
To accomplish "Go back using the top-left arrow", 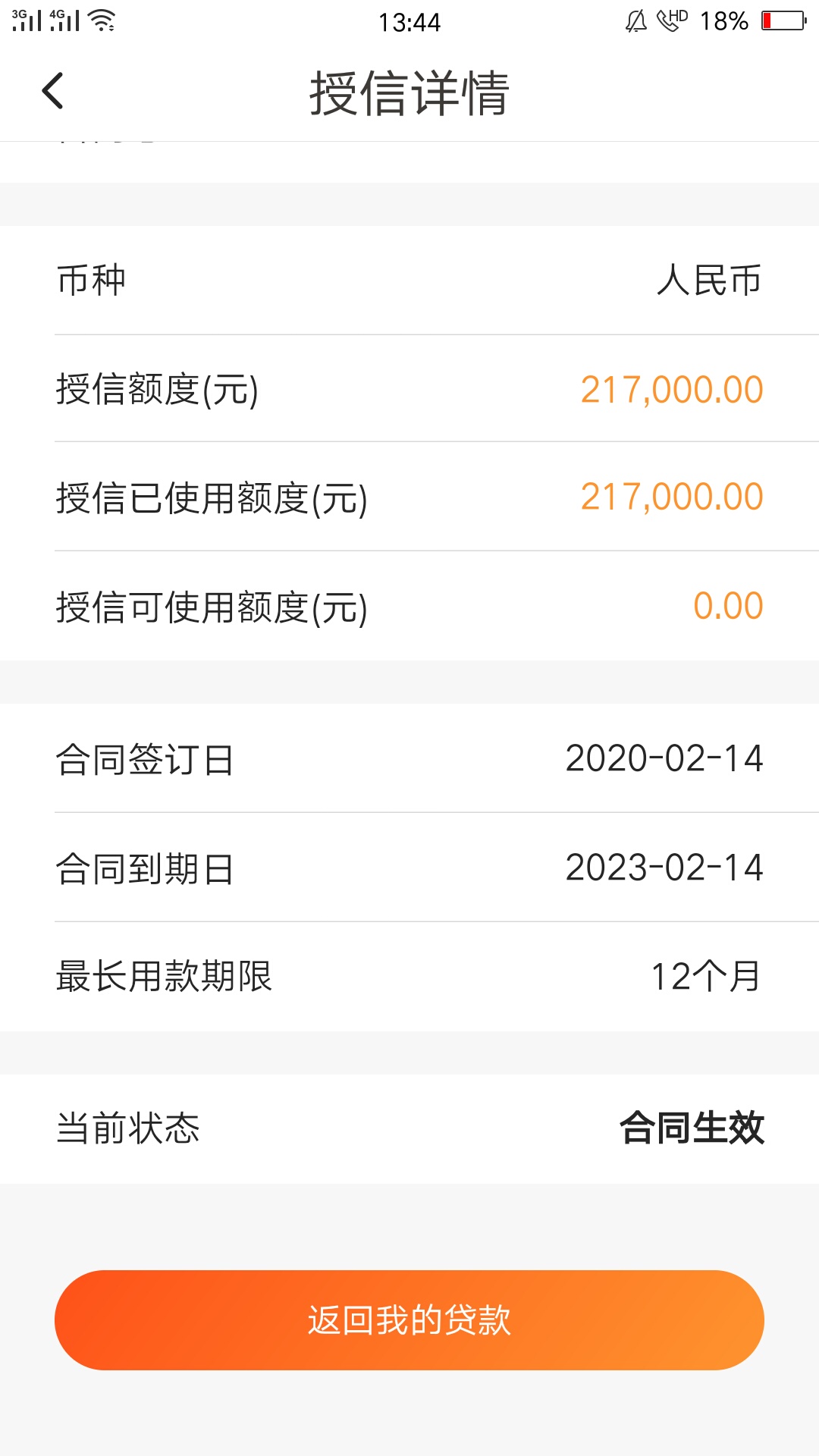I will click(52, 92).
